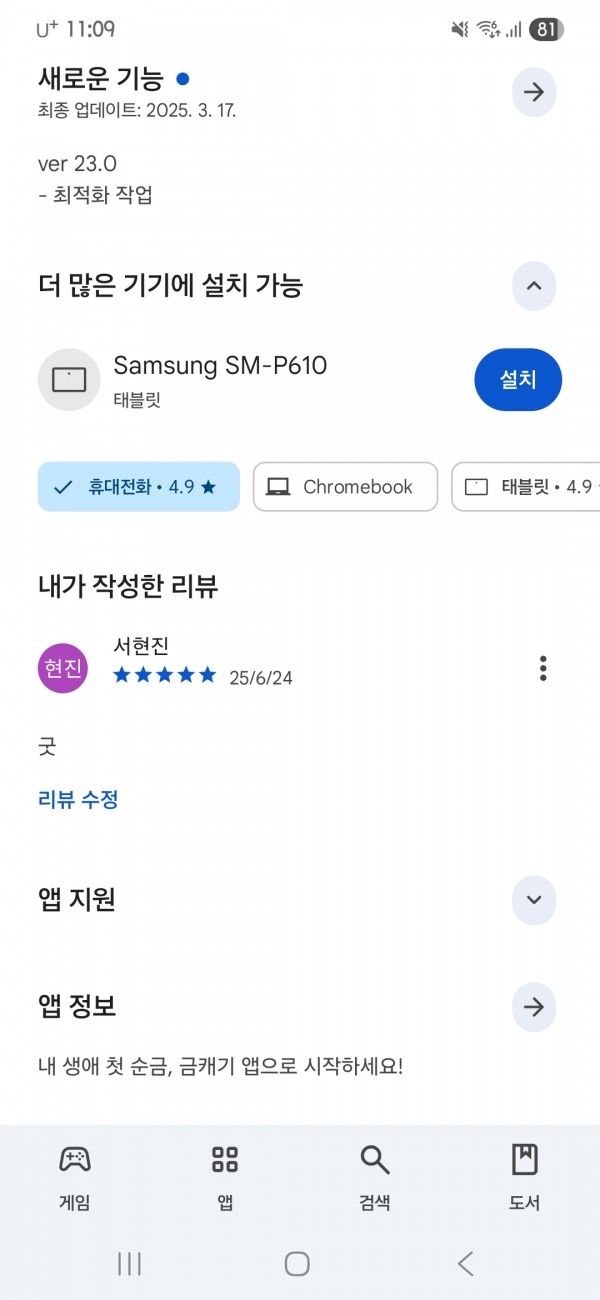Image resolution: width=600 pixels, height=1300 pixels.
Task: Collapse the 더 많은 기기에 설치 가능 section
Action: click(534, 286)
